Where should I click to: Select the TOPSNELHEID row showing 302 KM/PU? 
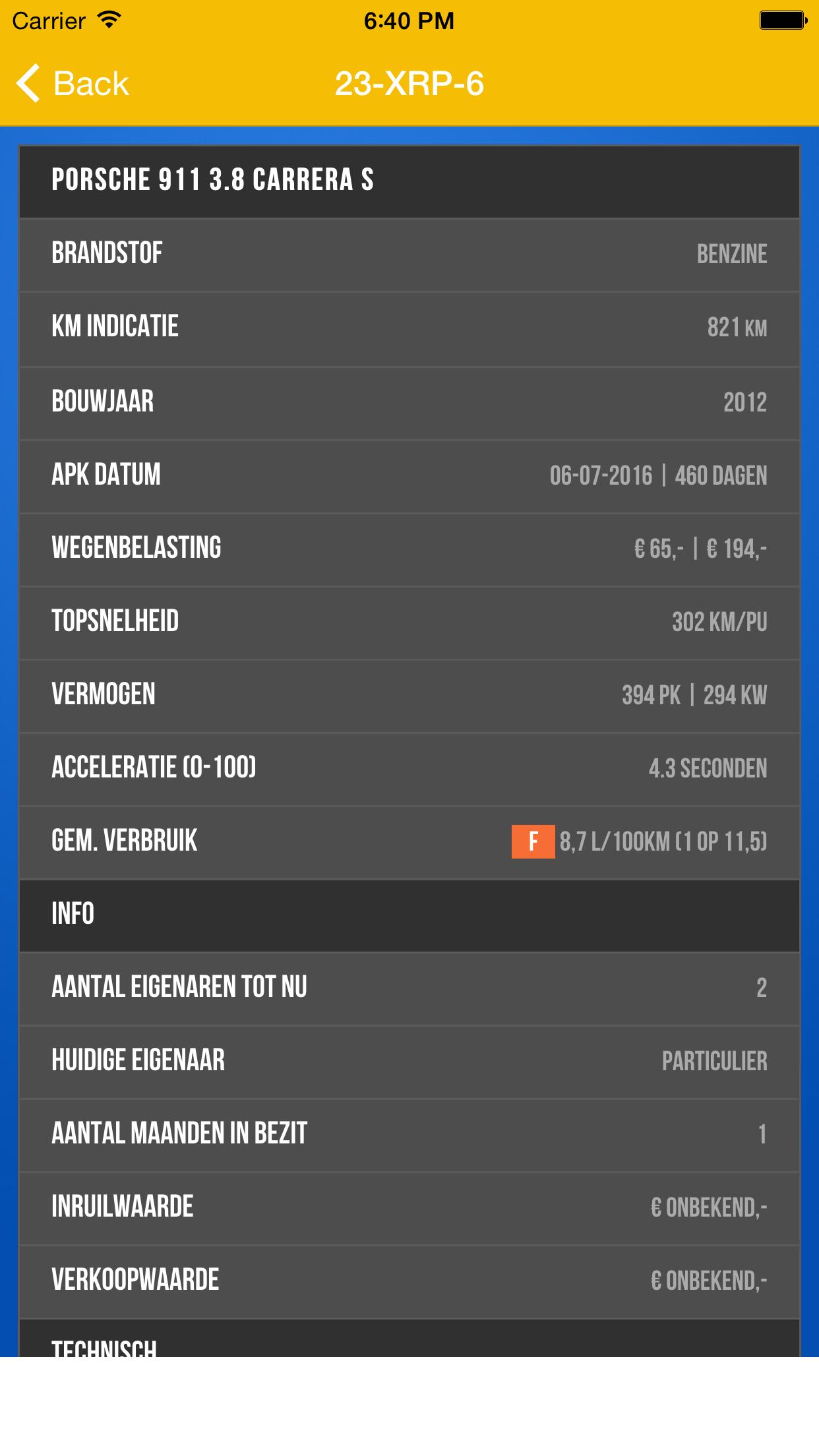409,620
